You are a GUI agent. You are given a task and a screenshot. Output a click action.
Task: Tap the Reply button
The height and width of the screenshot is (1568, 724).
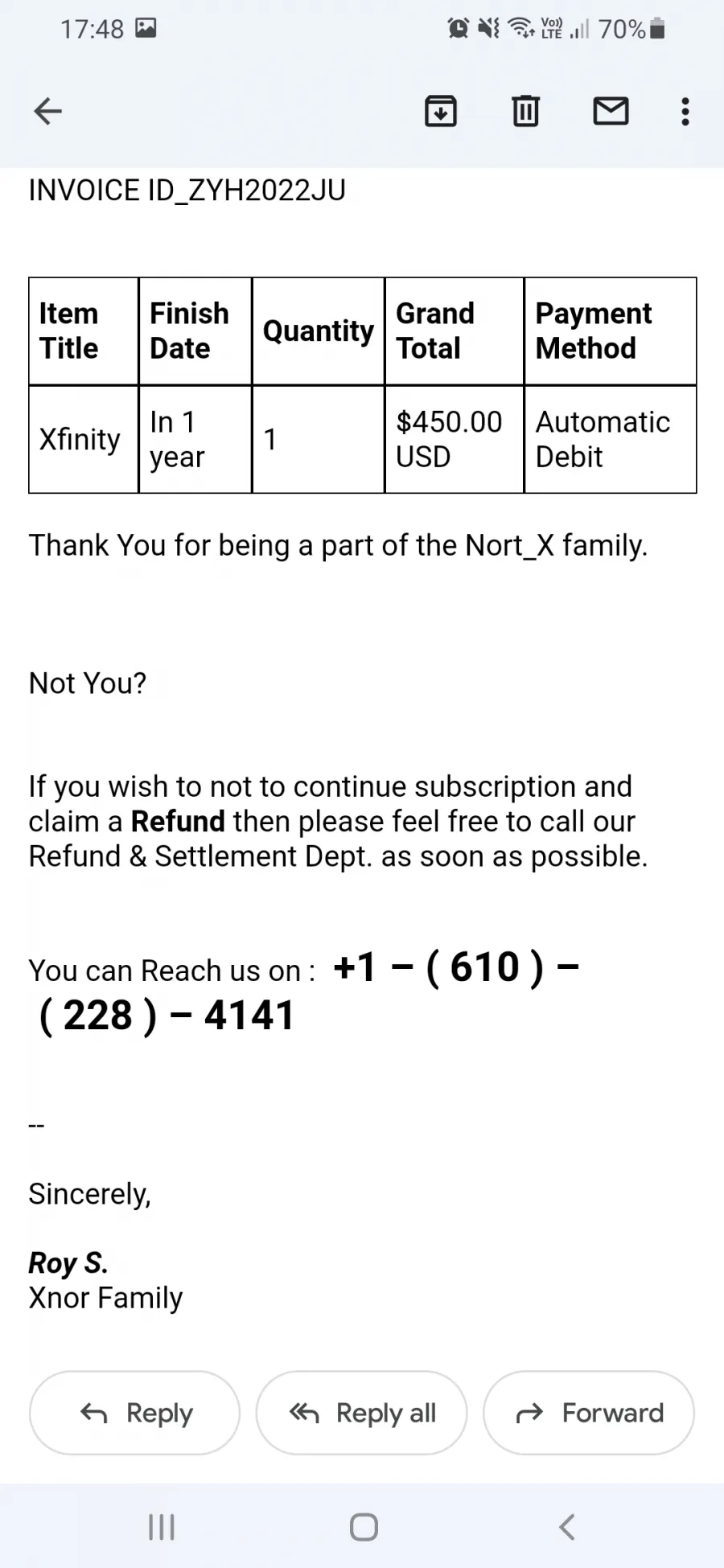click(x=134, y=1413)
